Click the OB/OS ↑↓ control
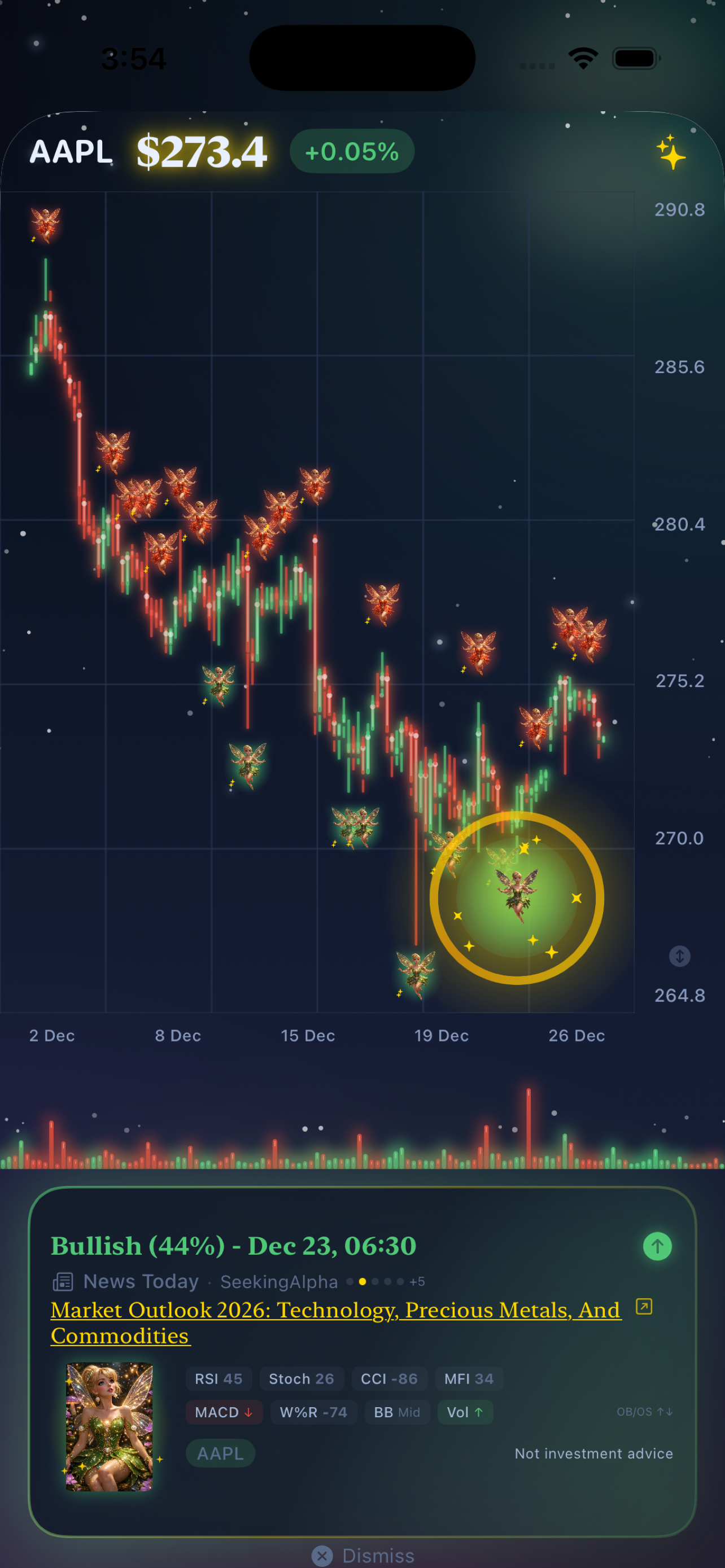Screen dimensions: 725x1568 pos(644,1412)
